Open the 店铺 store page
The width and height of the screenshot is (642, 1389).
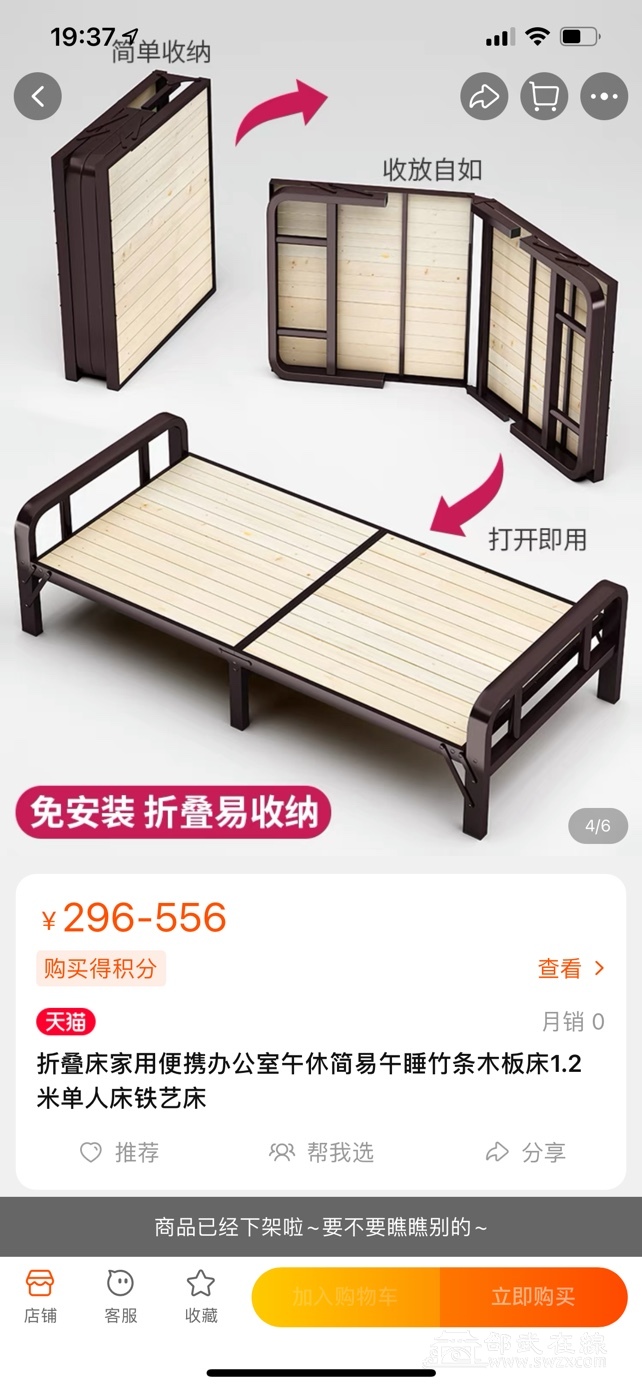point(40,1296)
